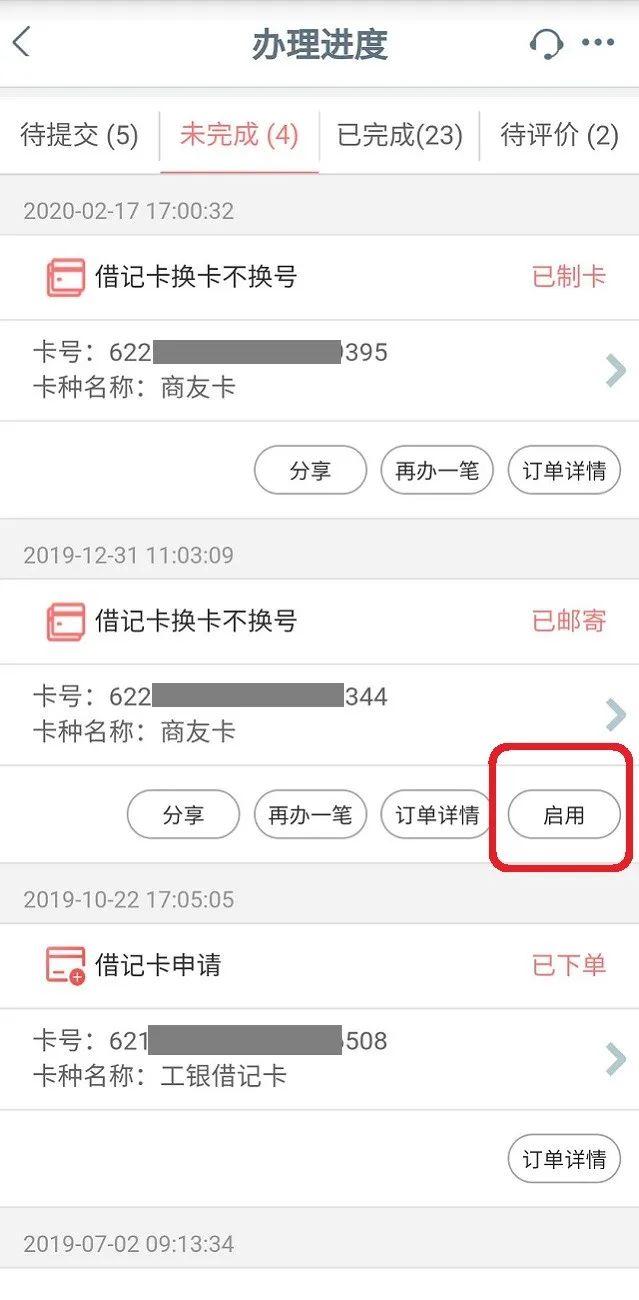This screenshot has height=1300, width=639.
Task: Tap 再办一笔 under the 已邮寄 order
Action: click(310, 815)
